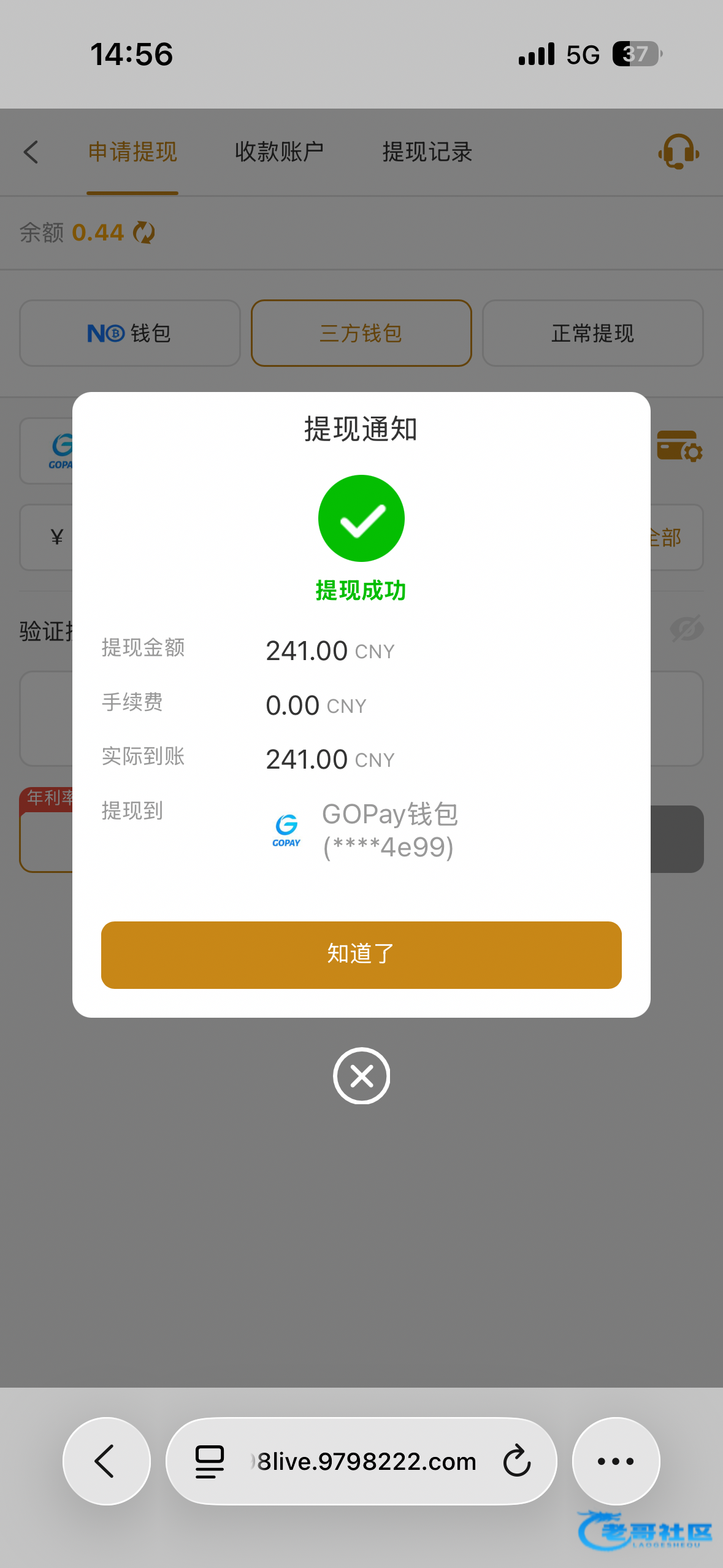Open wallet card settings icon
Screen dimensions: 723x1568
pyautogui.click(x=679, y=446)
